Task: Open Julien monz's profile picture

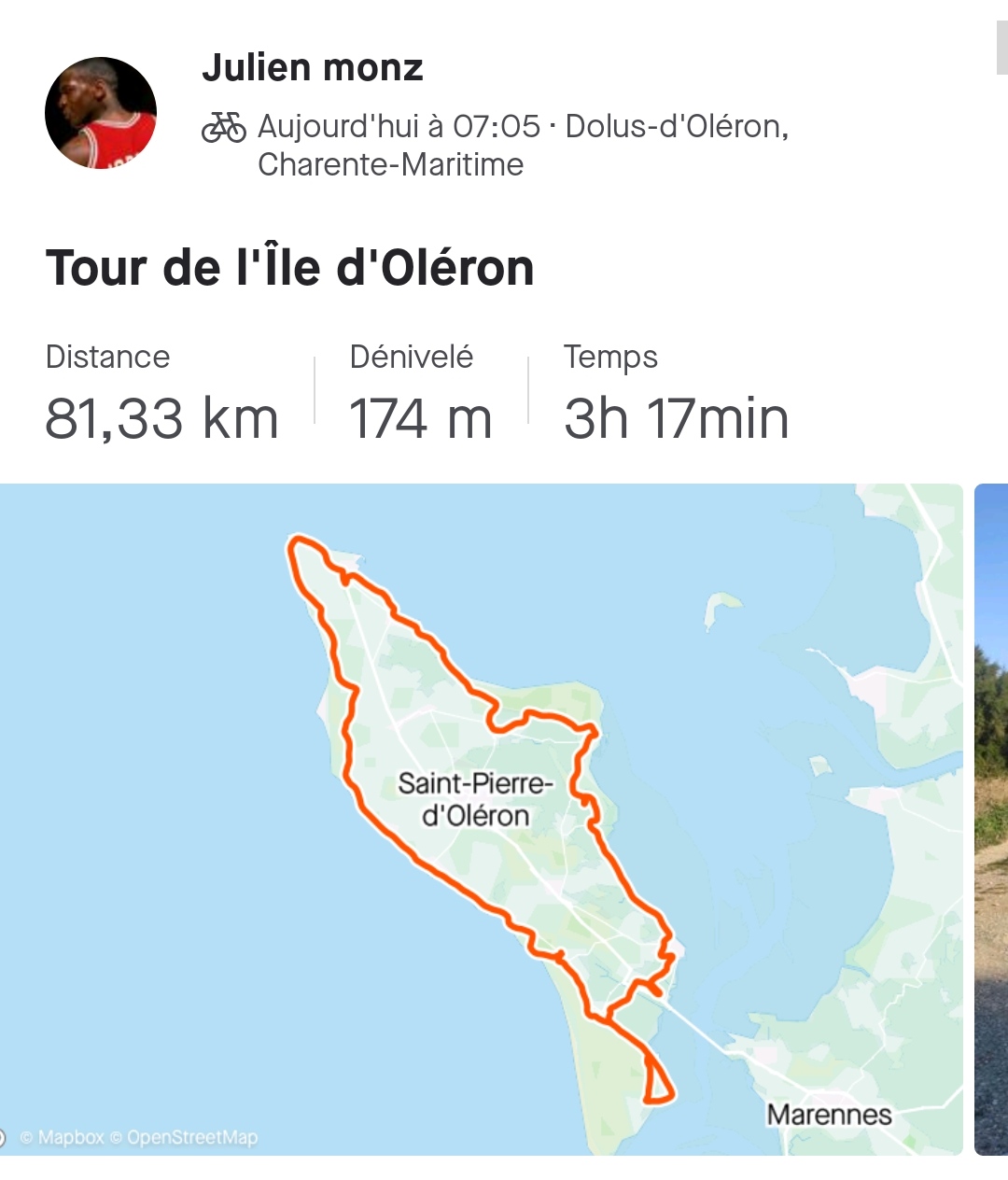Action: click(x=101, y=113)
